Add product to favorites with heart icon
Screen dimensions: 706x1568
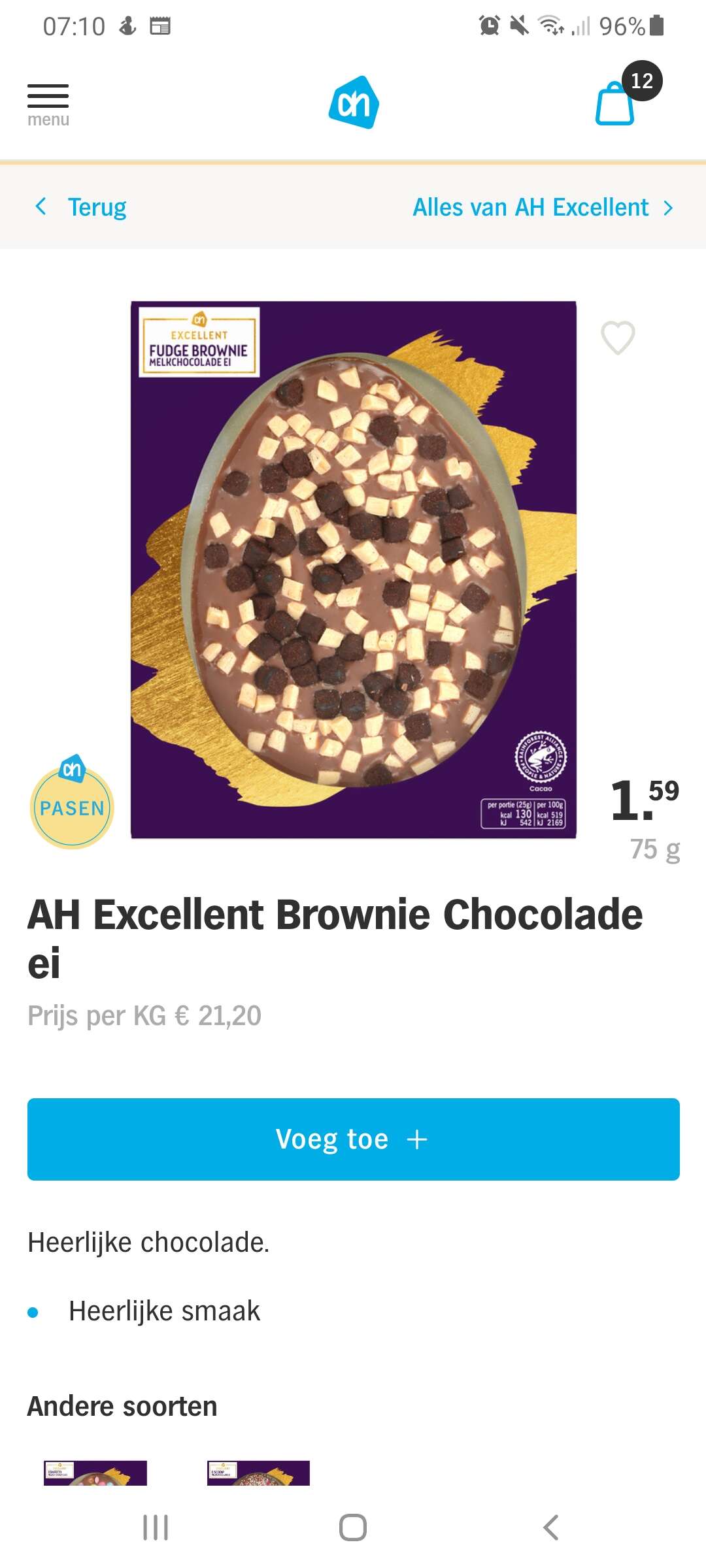coord(618,338)
